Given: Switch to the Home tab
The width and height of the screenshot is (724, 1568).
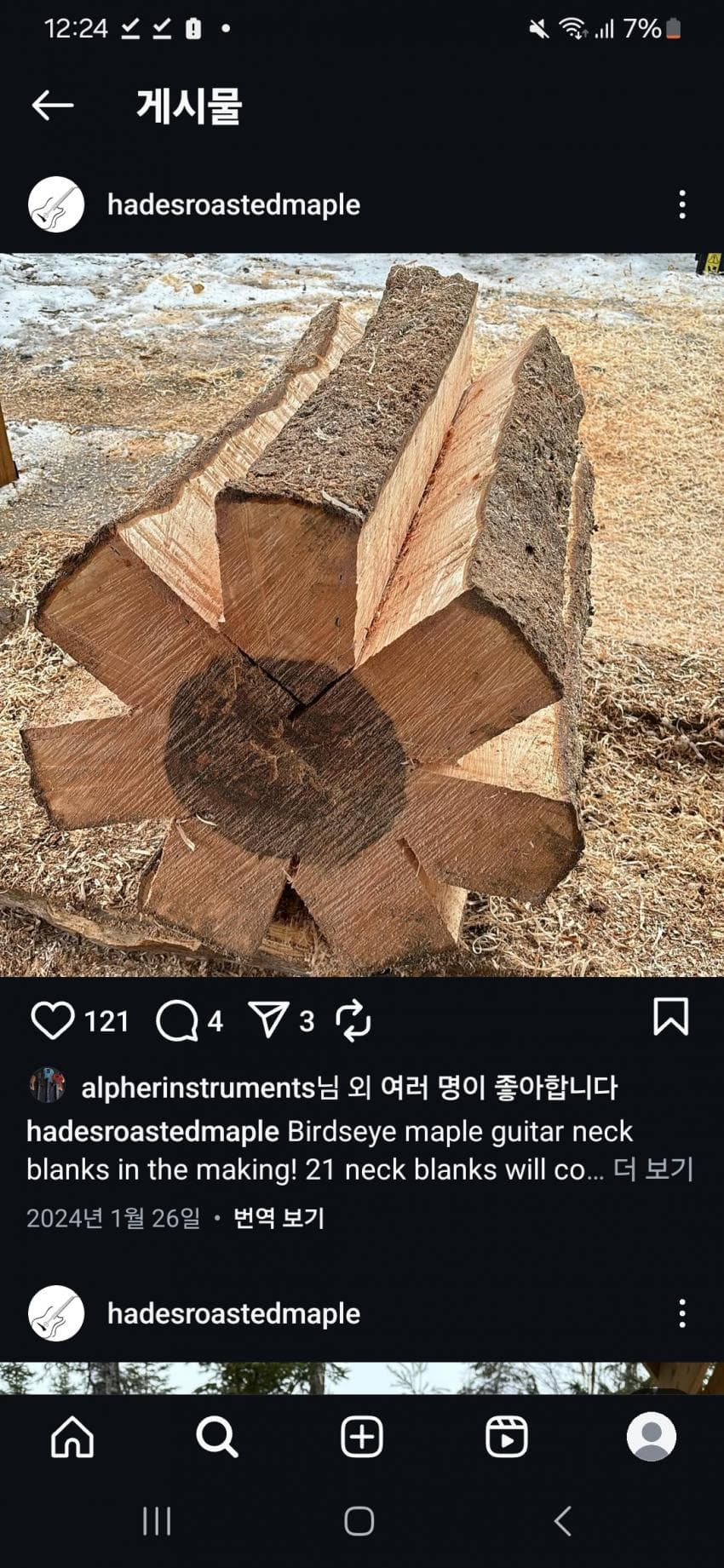Looking at the screenshot, I should pos(72,1437).
